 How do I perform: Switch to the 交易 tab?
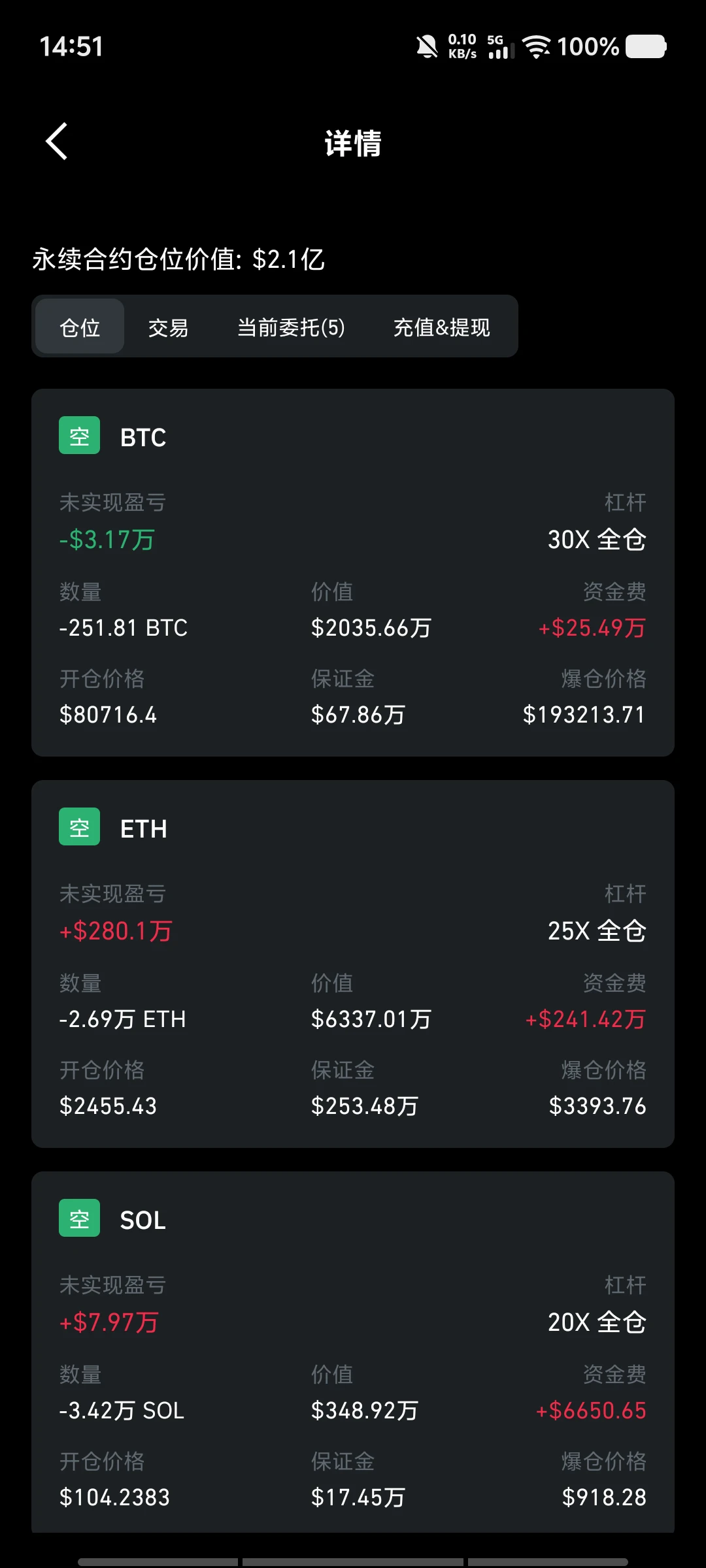coord(168,327)
